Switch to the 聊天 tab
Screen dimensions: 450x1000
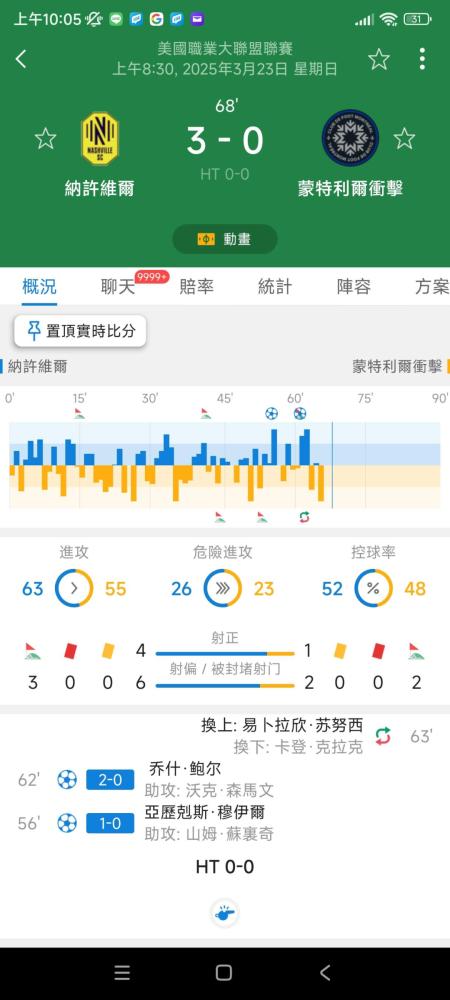(x=119, y=287)
